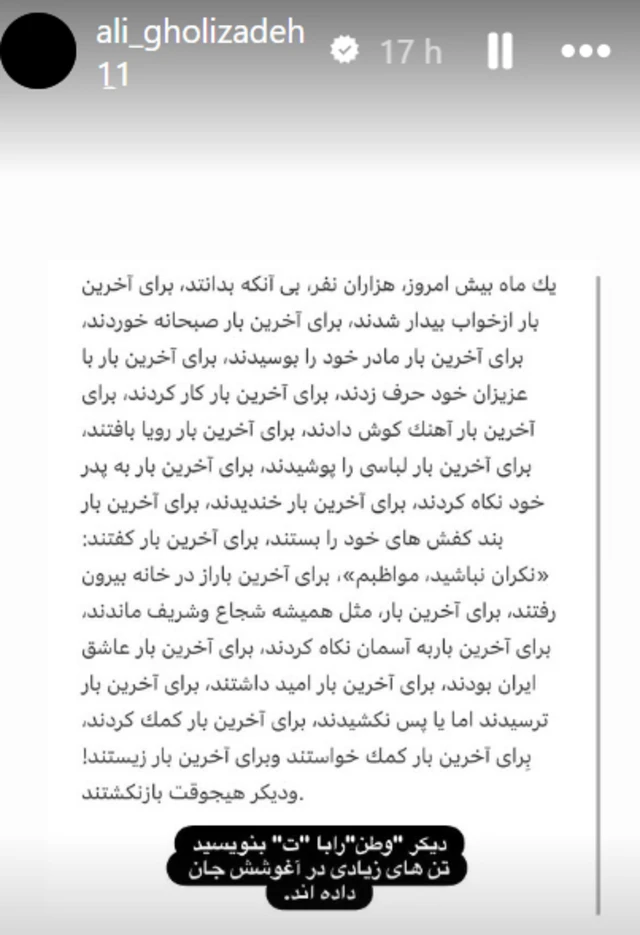Tap the round profile picture
640x935 pixels.
tap(39, 52)
